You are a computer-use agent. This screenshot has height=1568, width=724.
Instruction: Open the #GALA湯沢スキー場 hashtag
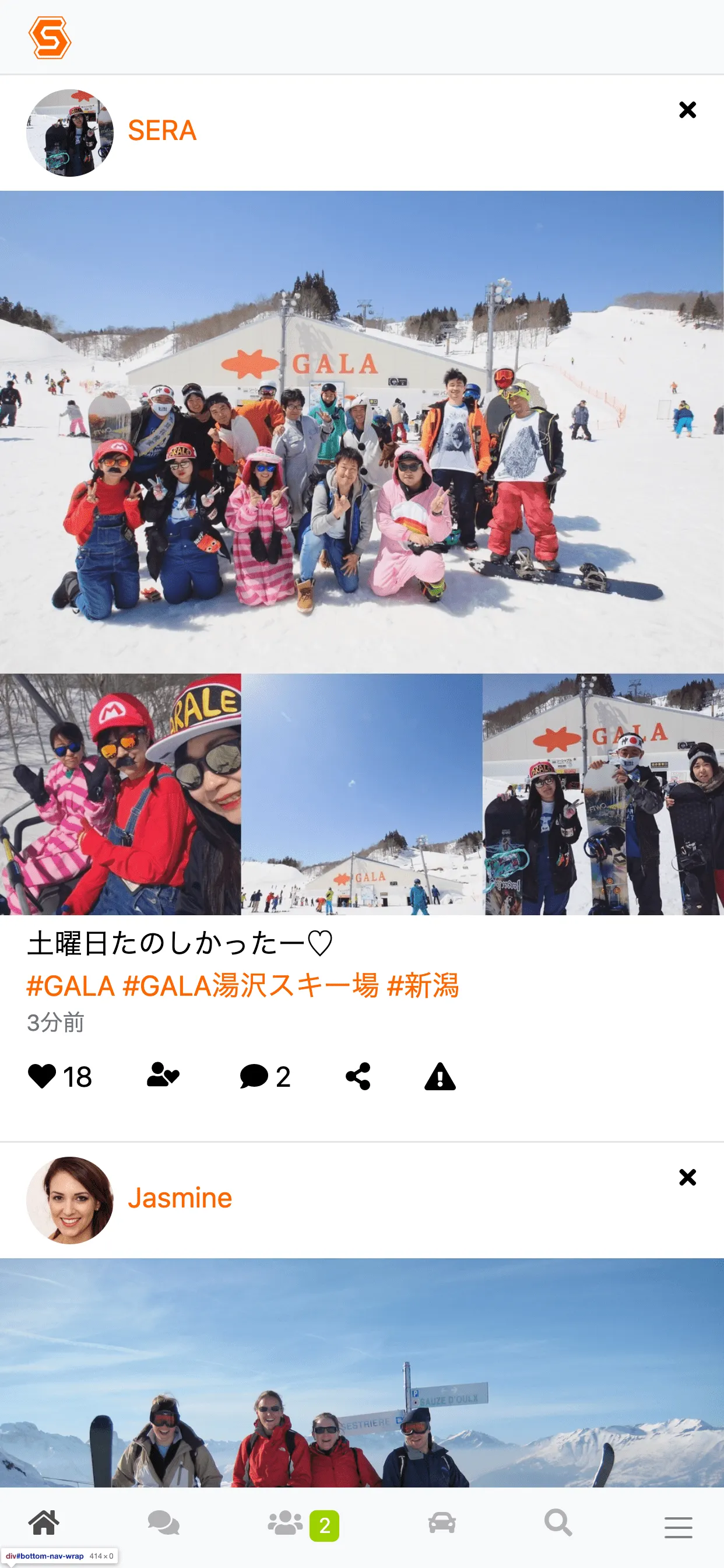pyautogui.click(x=251, y=985)
